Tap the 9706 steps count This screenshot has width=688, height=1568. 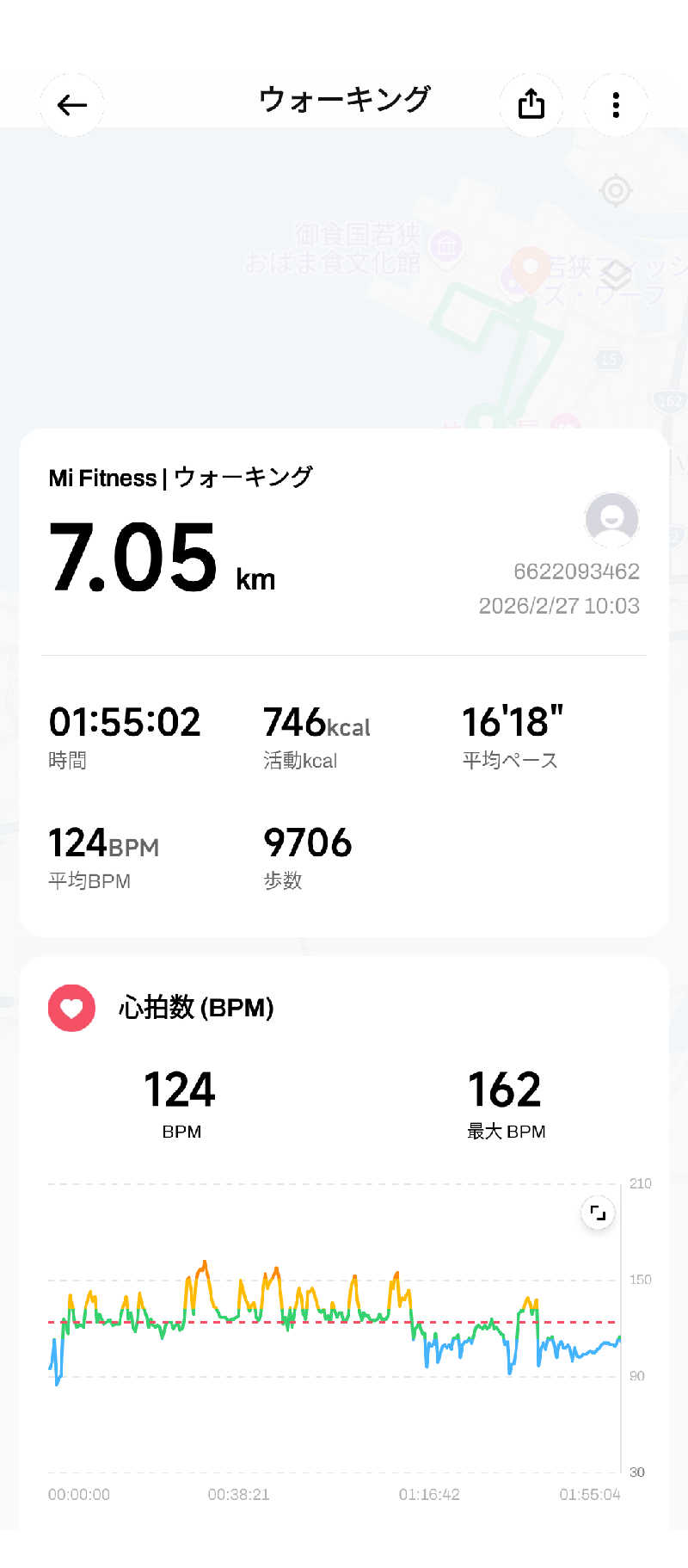(307, 842)
